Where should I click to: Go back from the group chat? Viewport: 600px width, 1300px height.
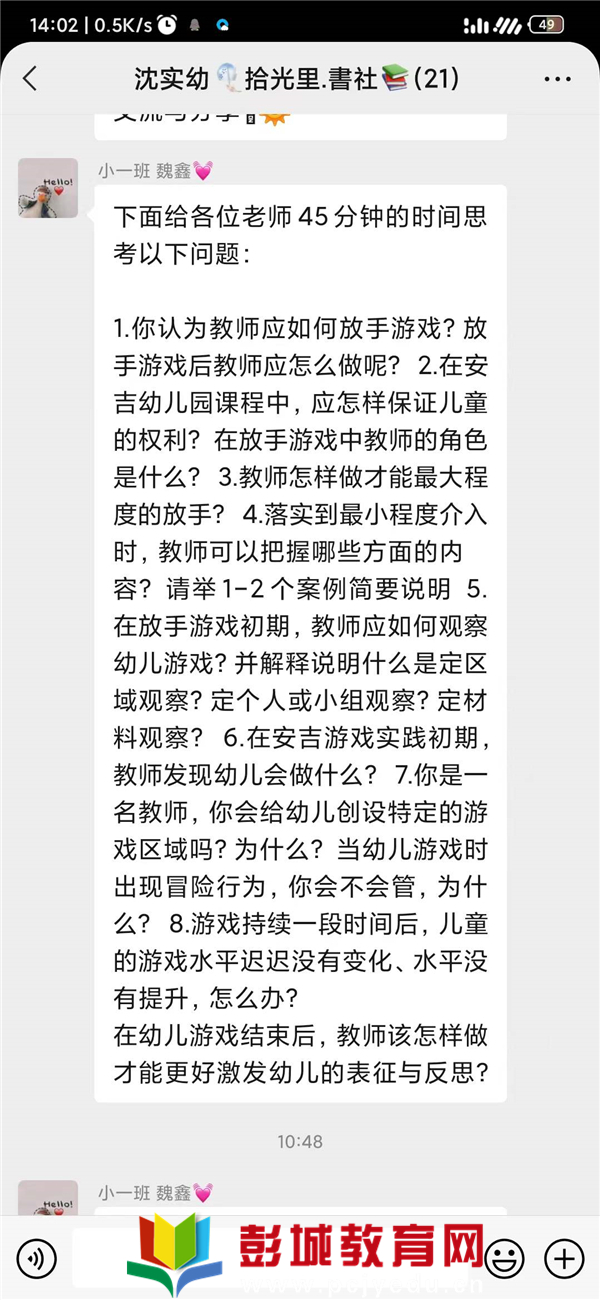pyautogui.click(x=29, y=79)
